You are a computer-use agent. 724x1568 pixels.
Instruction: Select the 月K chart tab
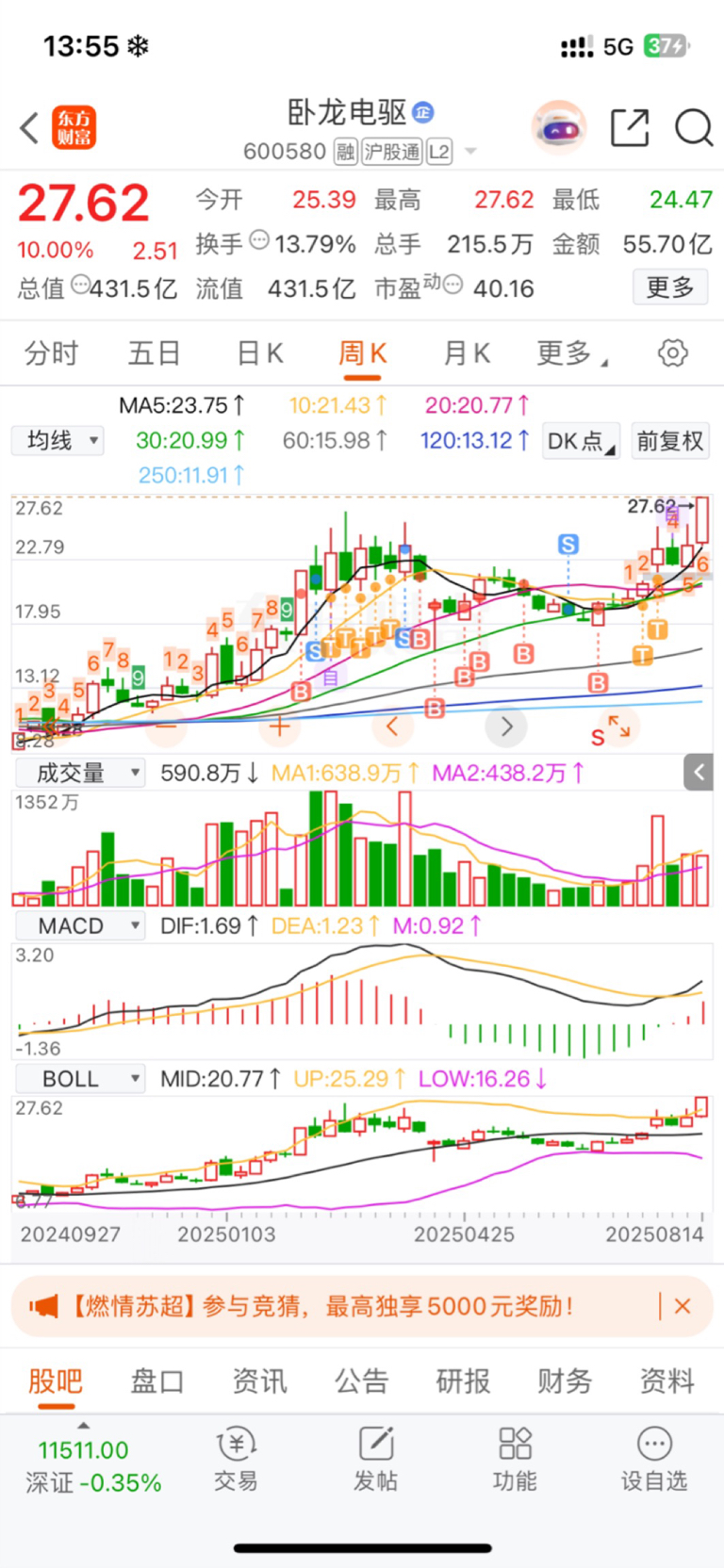tap(467, 353)
